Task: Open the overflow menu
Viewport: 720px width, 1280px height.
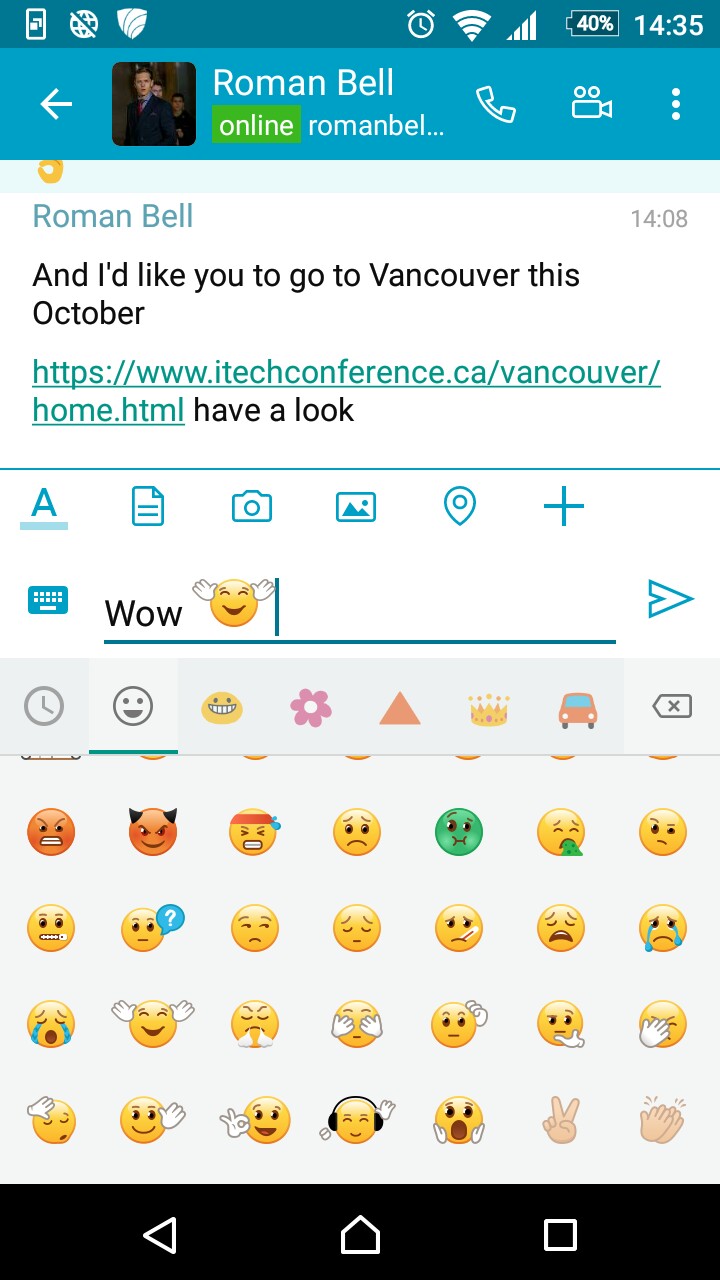Action: point(676,104)
